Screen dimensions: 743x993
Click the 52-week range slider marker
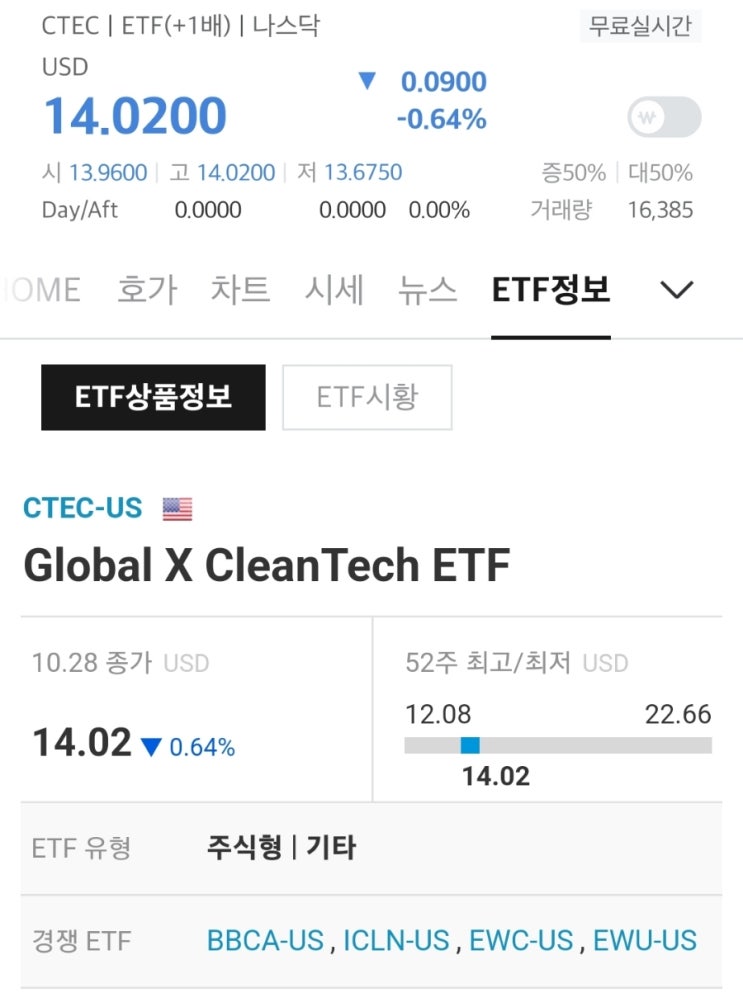(472, 745)
